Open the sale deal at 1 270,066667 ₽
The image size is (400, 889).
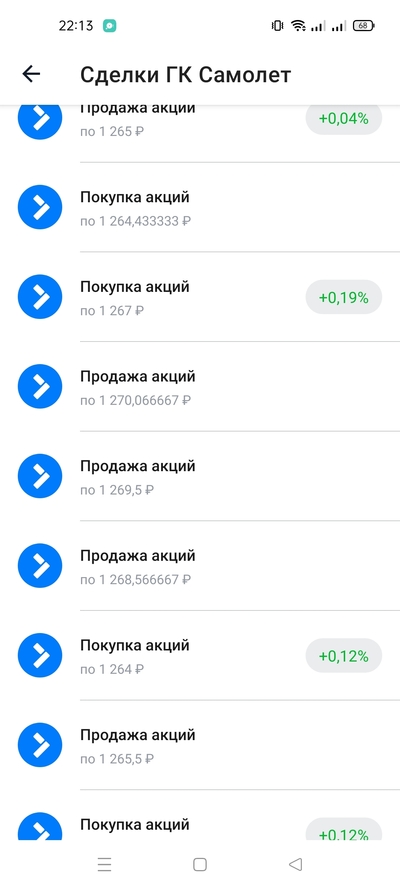click(x=200, y=387)
